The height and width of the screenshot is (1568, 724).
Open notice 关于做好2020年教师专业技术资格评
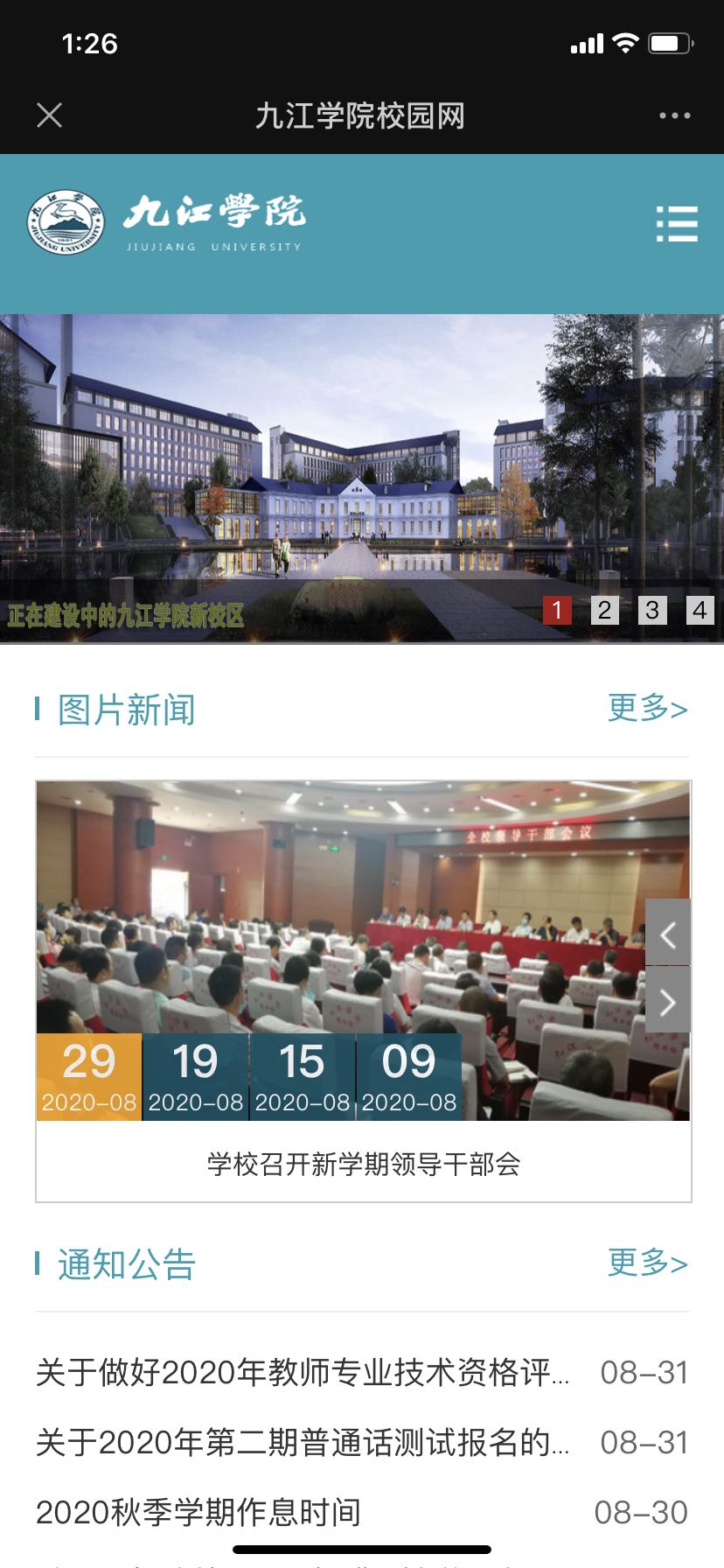click(x=303, y=1372)
